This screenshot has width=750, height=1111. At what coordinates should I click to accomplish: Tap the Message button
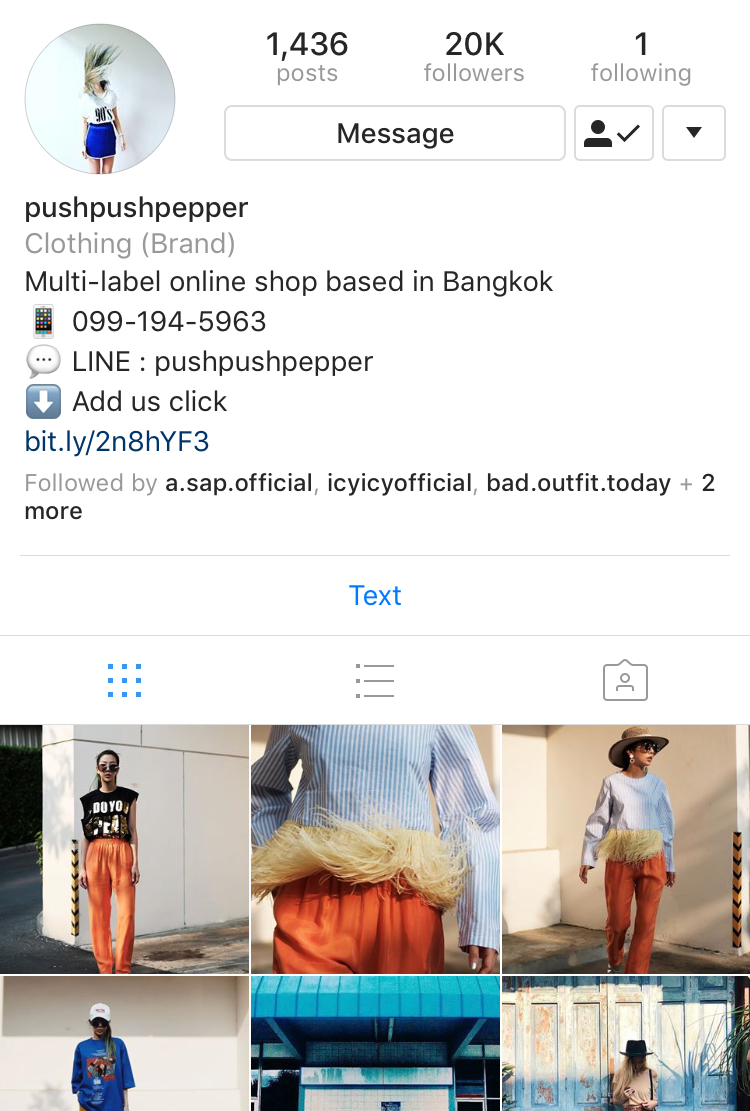[395, 134]
